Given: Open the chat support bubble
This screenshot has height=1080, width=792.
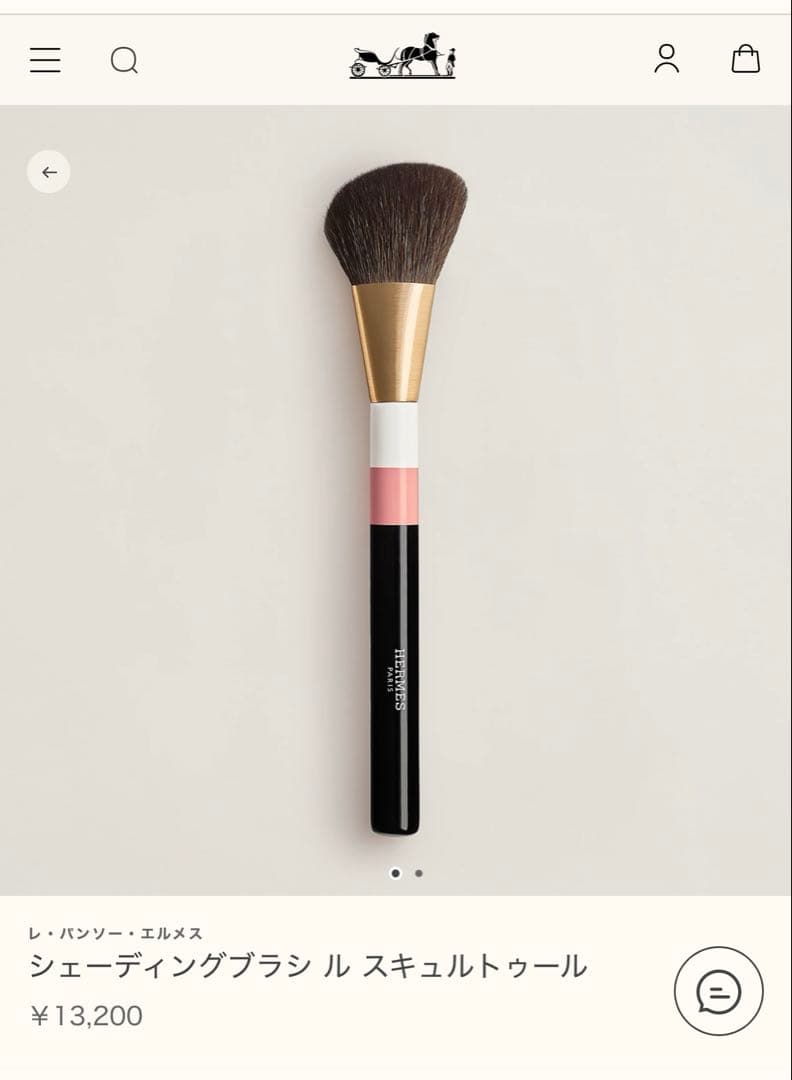Looking at the screenshot, I should (718, 991).
